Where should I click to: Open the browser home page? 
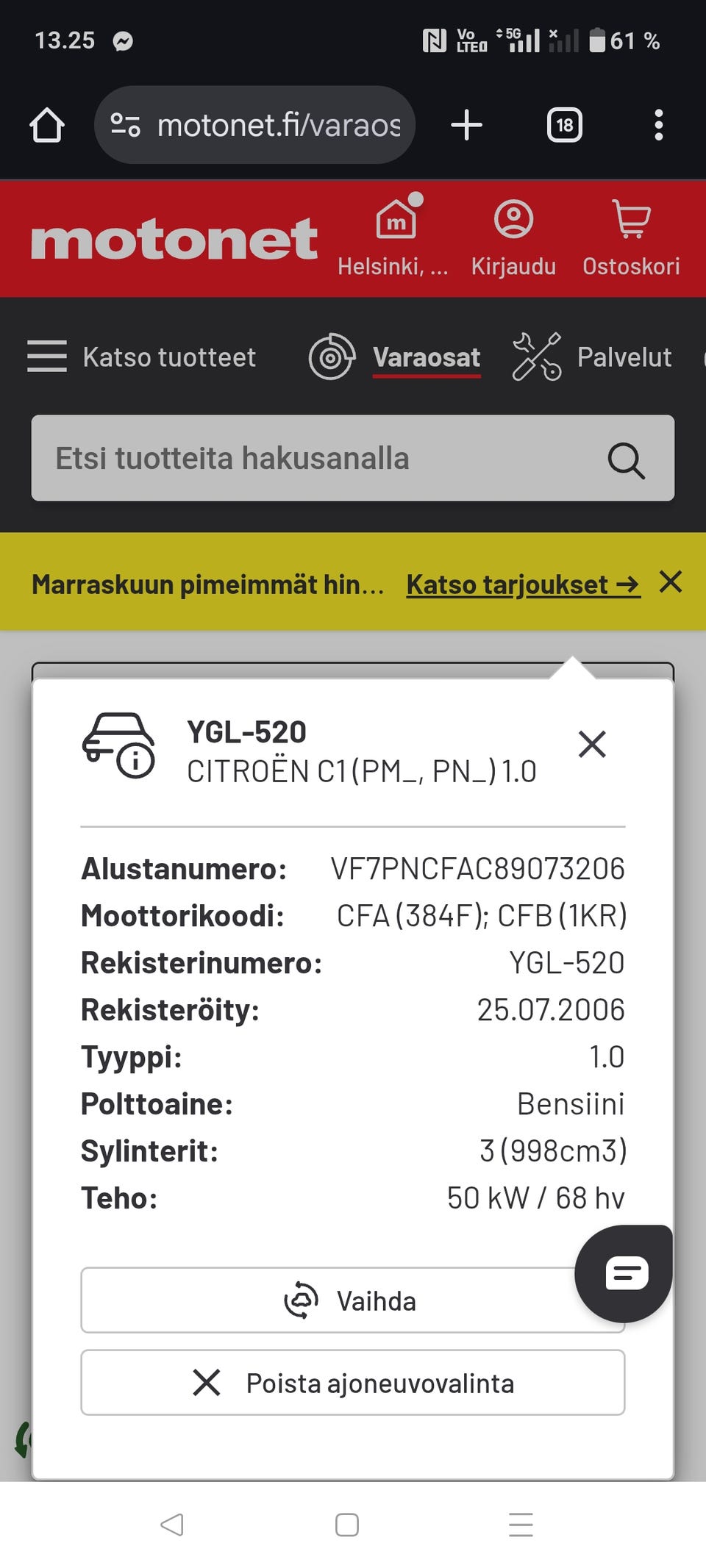[x=47, y=125]
